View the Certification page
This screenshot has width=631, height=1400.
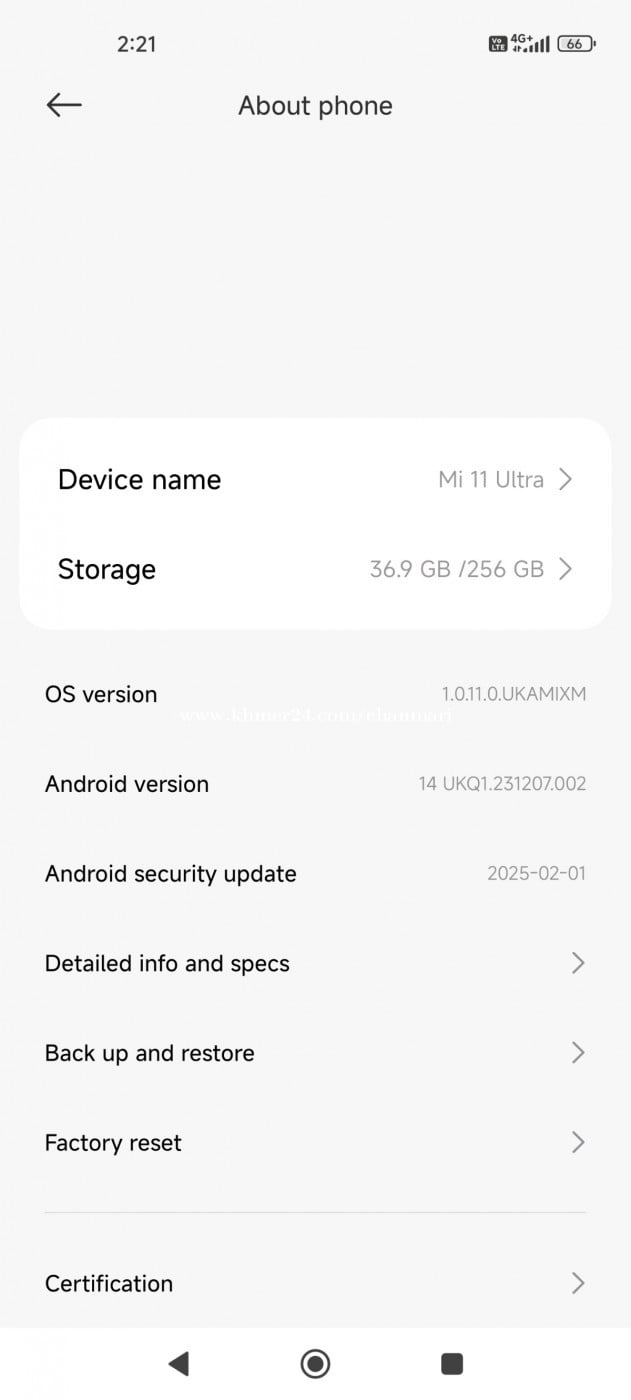tap(315, 1283)
